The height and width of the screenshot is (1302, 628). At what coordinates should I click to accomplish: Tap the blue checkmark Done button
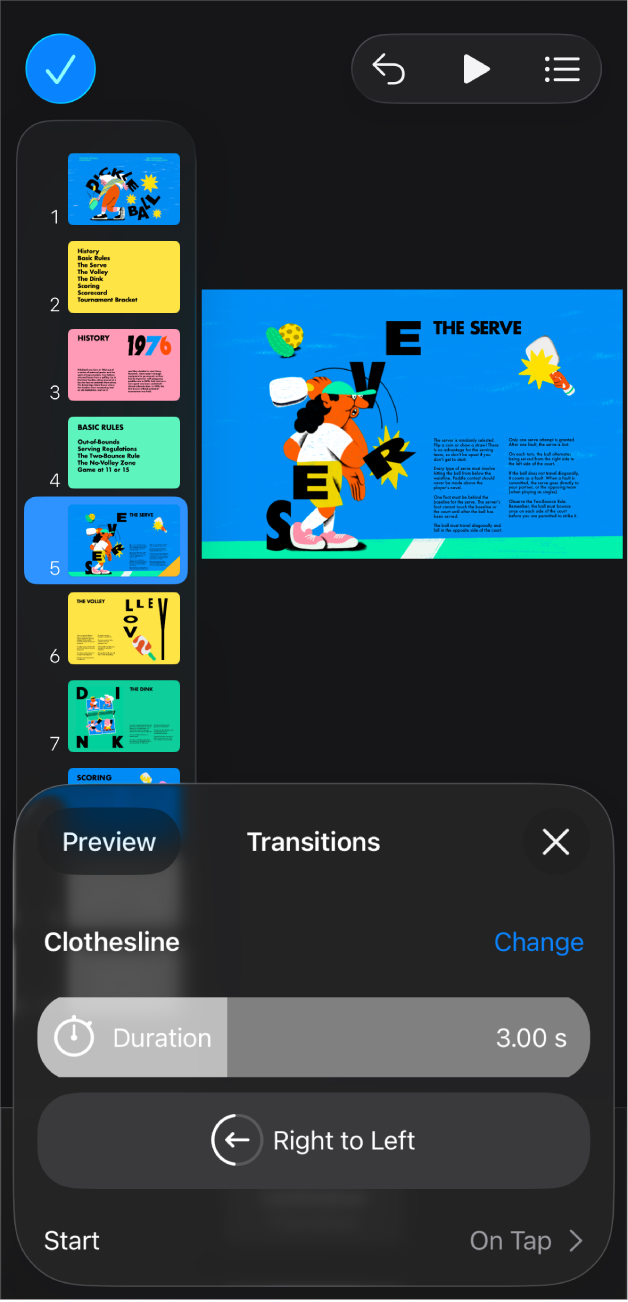click(61, 69)
